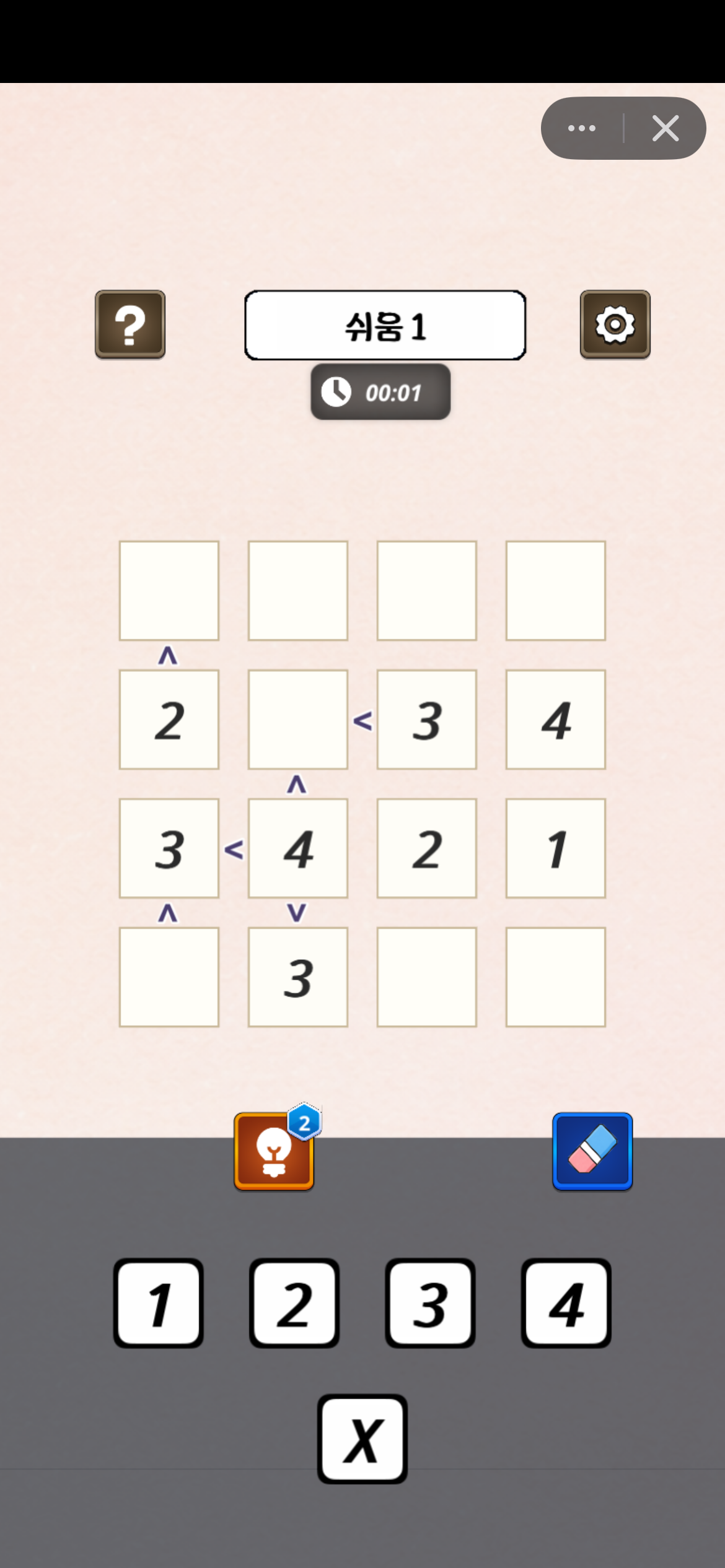Select the empty cell below the 3 < 4 row's 3
The height and width of the screenshot is (1568, 725).
pos(169,977)
